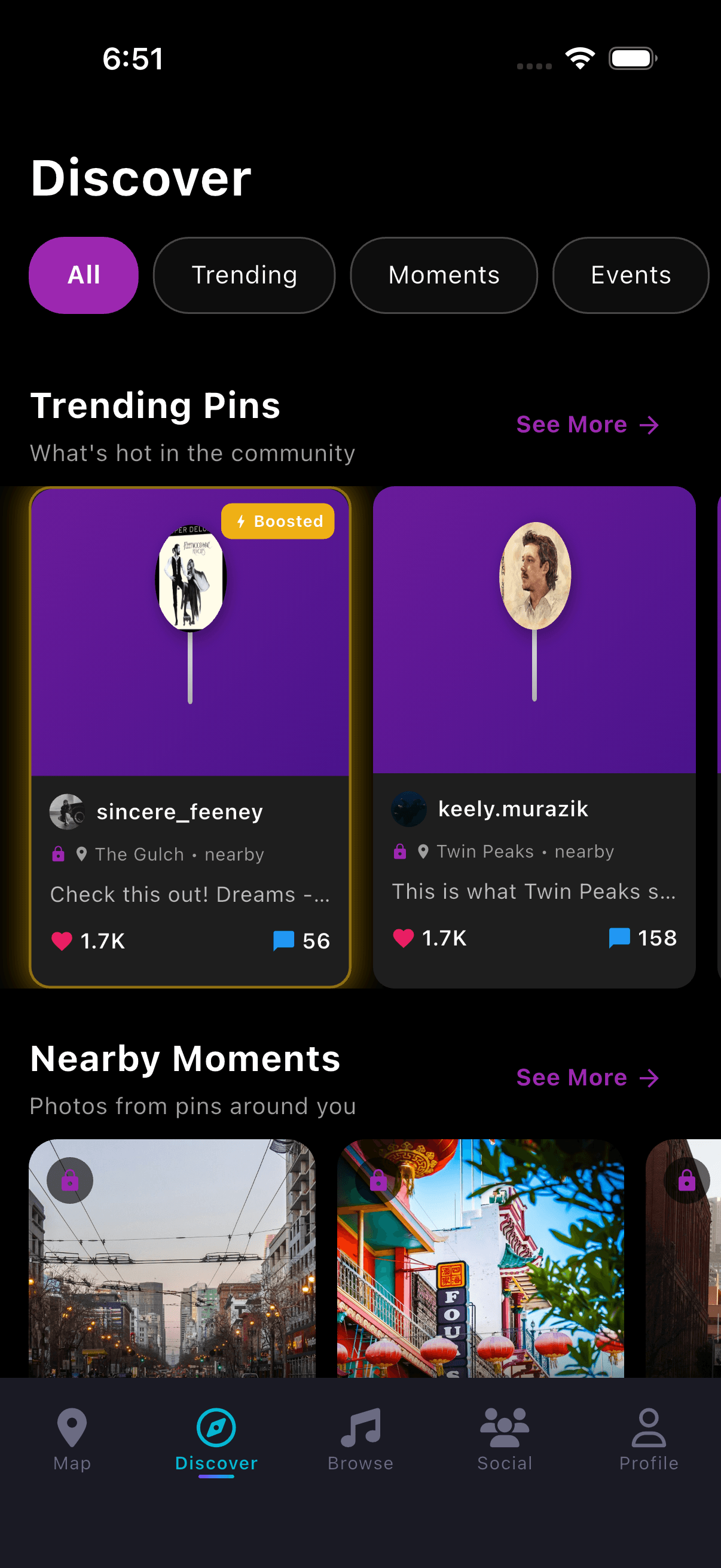Tap the location pin icon beside Twin Peaks
The image size is (721, 1568).
pyautogui.click(x=424, y=851)
